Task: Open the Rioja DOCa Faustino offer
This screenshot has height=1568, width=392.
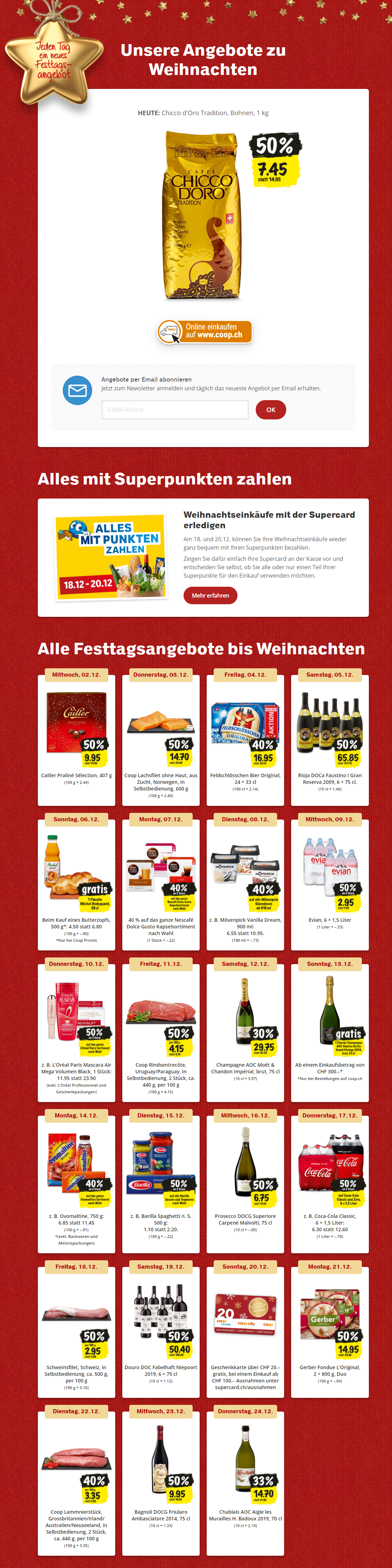Action: [x=329, y=737]
